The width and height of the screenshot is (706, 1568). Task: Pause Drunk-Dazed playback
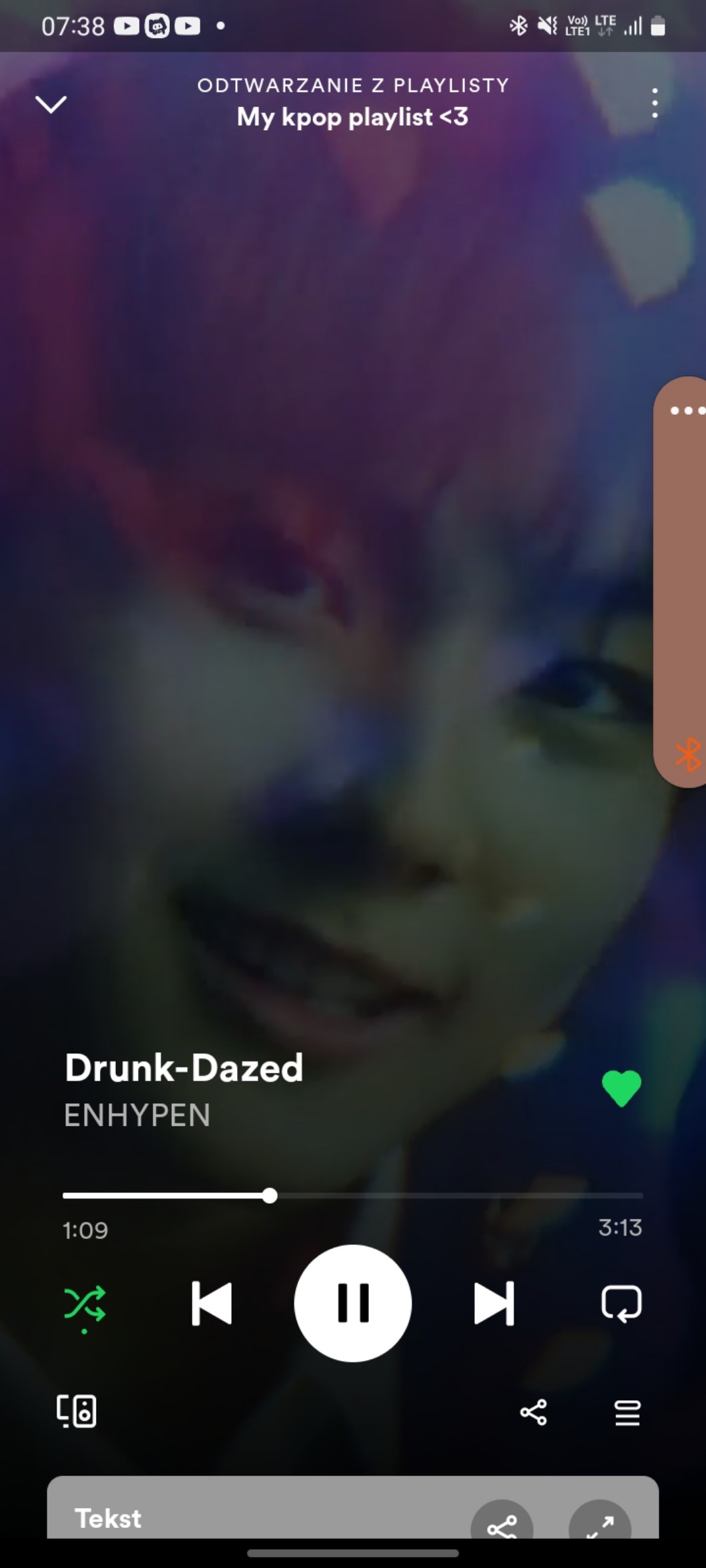pyautogui.click(x=352, y=1303)
